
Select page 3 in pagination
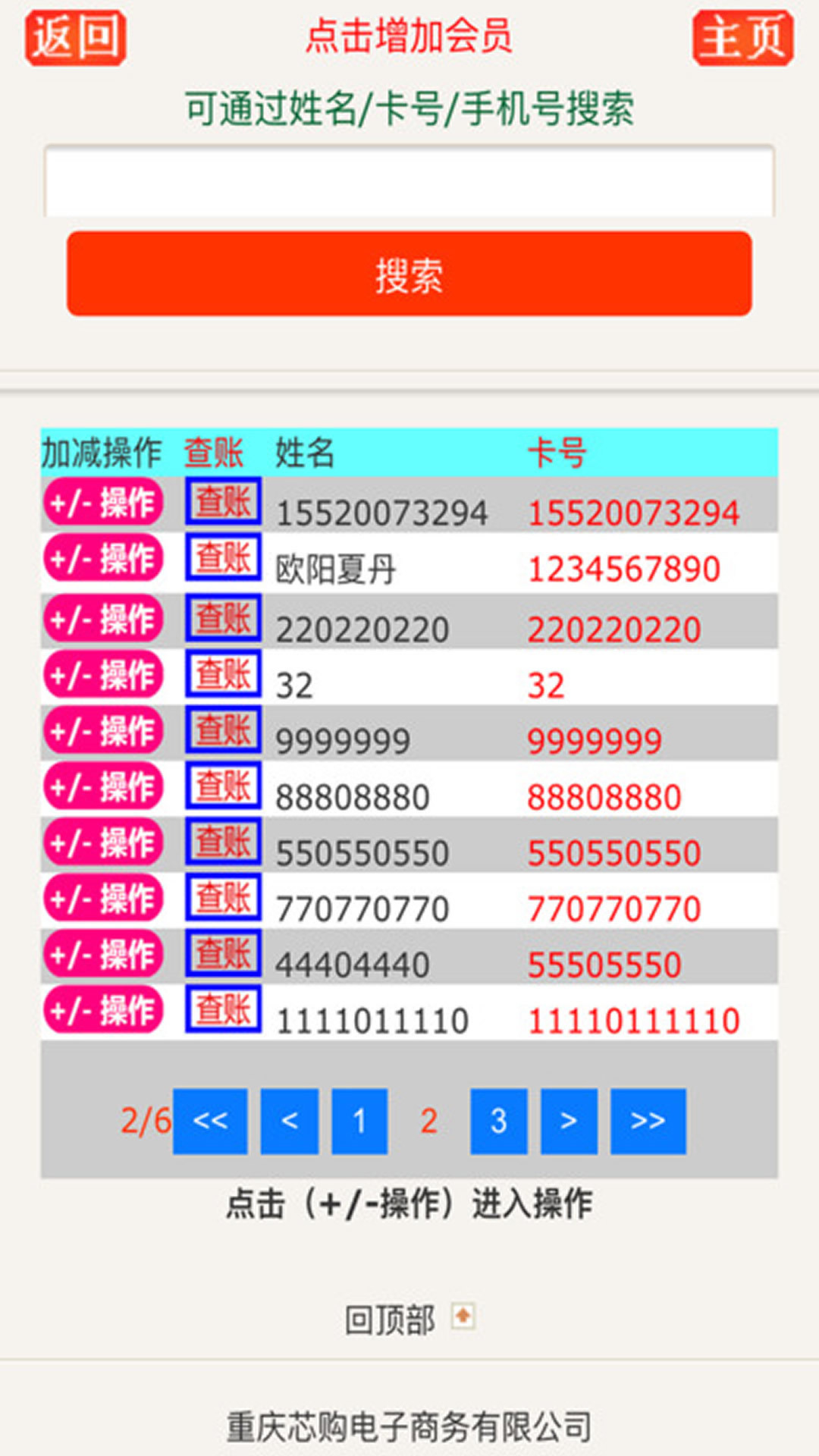(x=499, y=1122)
